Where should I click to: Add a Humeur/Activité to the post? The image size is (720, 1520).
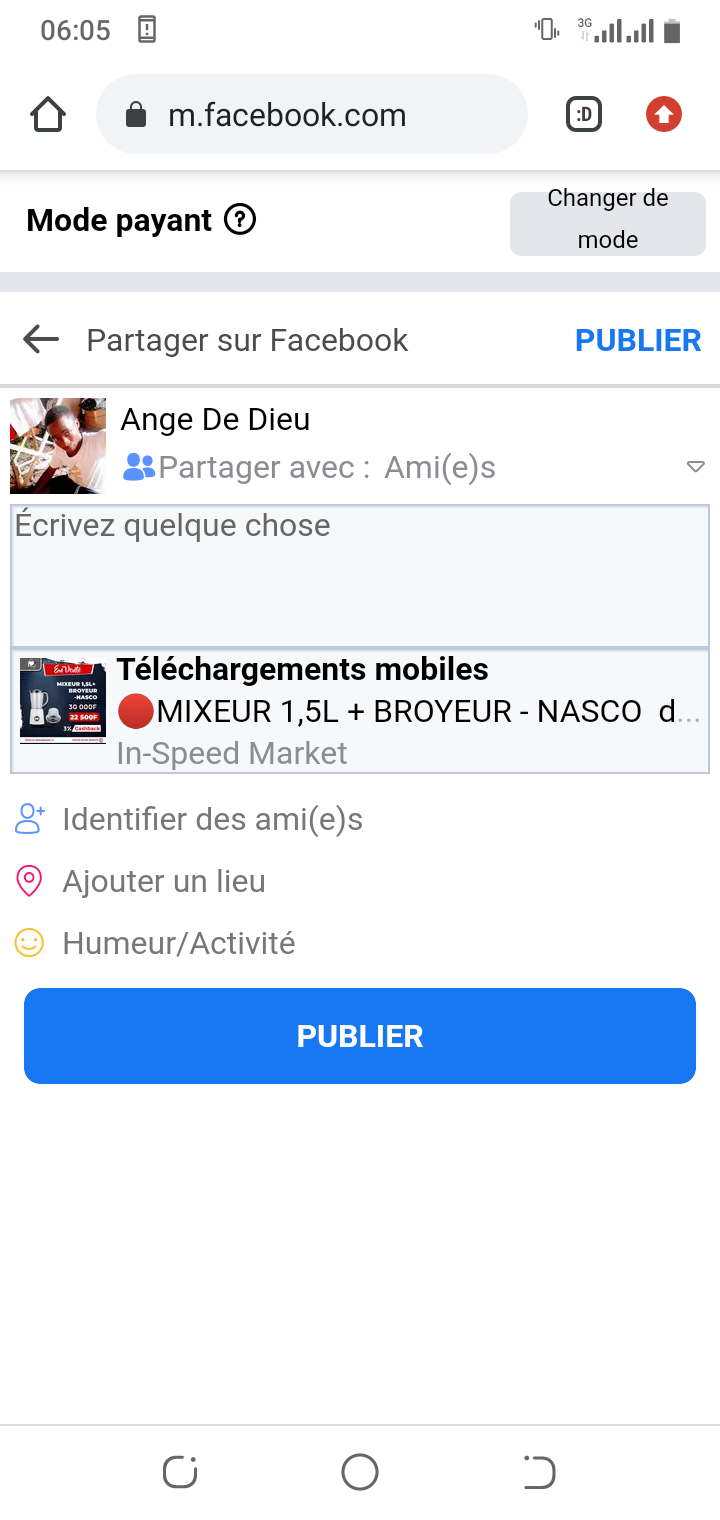click(178, 943)
